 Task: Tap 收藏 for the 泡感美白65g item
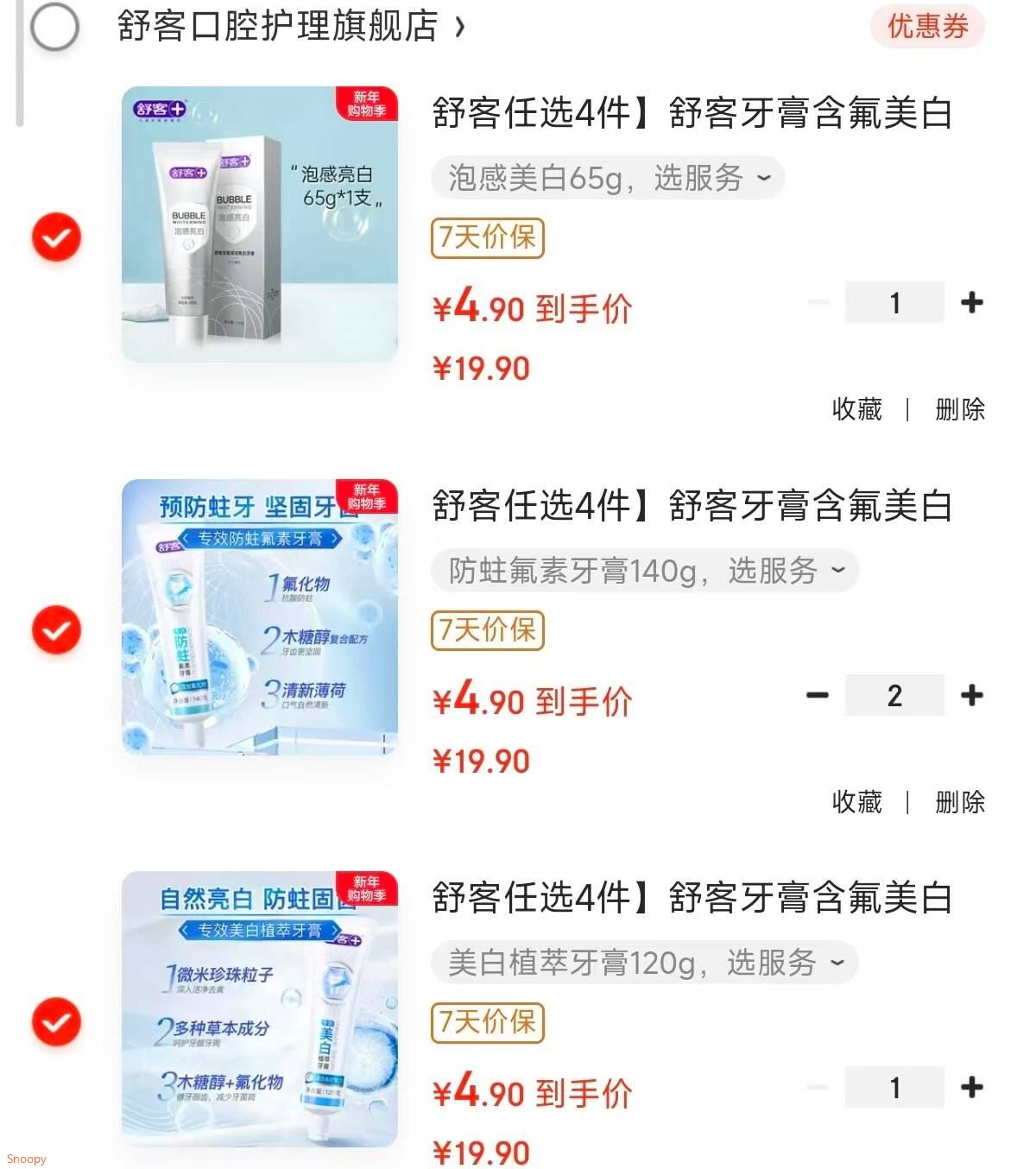click(x=856, y=409)
